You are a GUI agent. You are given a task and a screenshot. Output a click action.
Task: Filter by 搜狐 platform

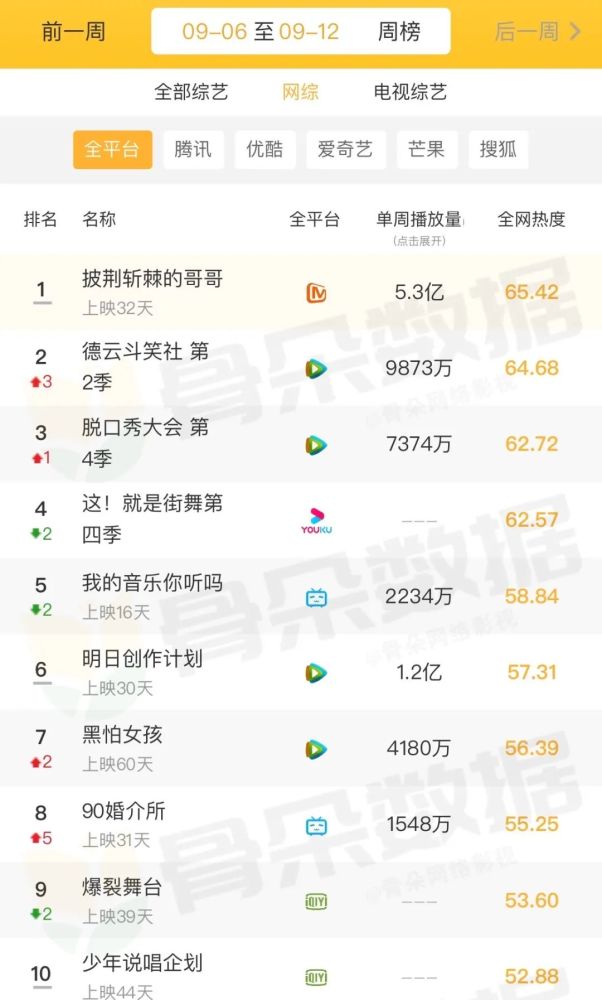coord(498,149)
